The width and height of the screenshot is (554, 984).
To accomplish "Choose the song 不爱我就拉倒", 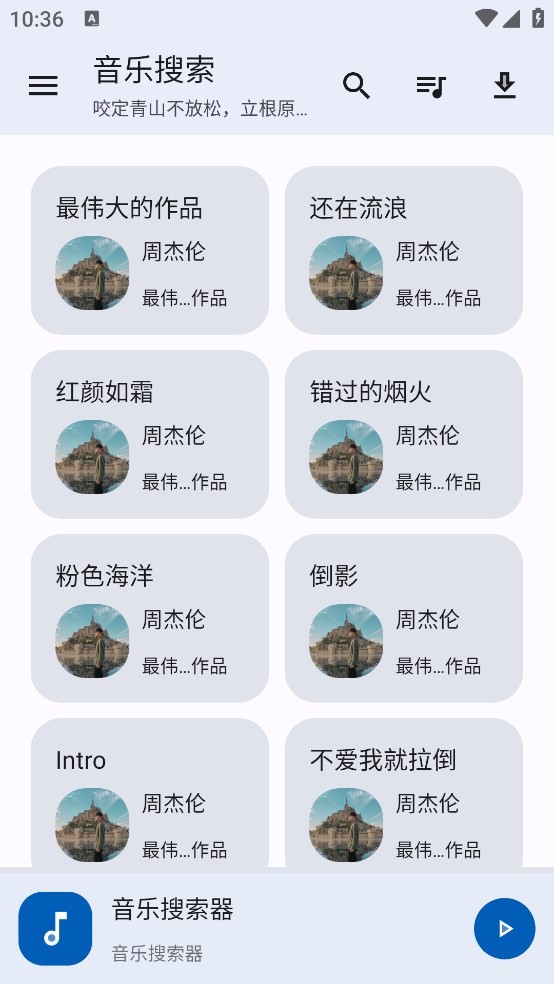I will (x=403, y=793).
